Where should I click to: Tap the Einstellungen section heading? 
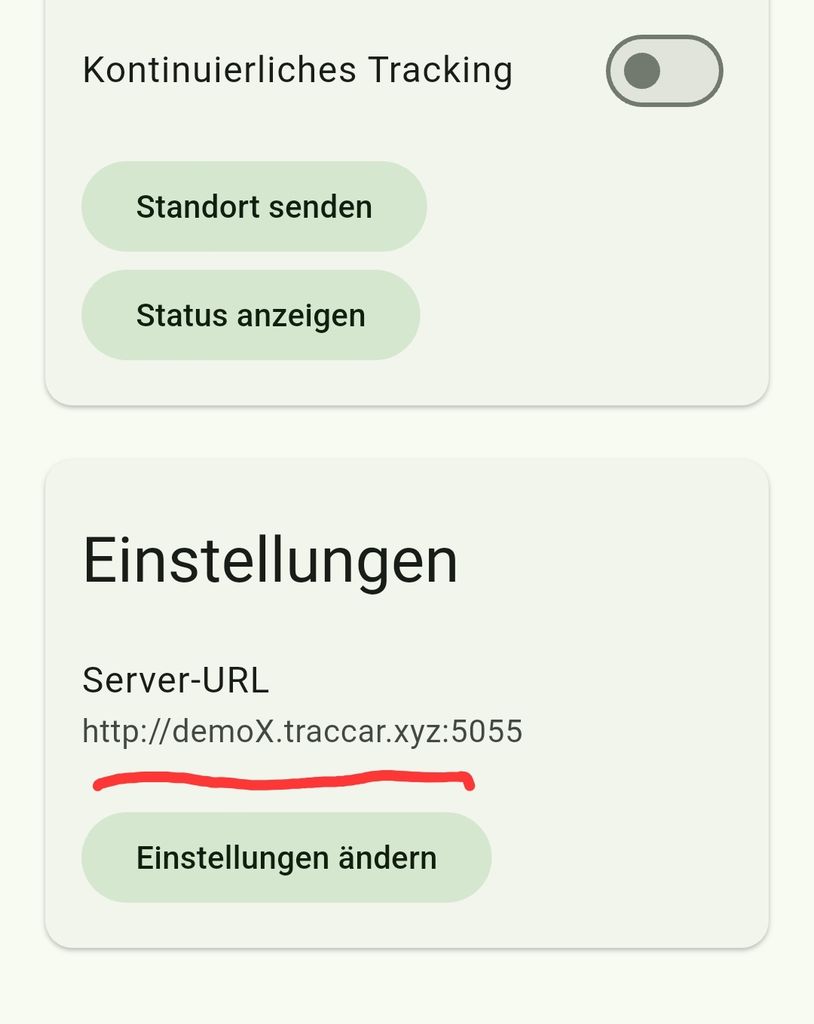coord(270,560)
